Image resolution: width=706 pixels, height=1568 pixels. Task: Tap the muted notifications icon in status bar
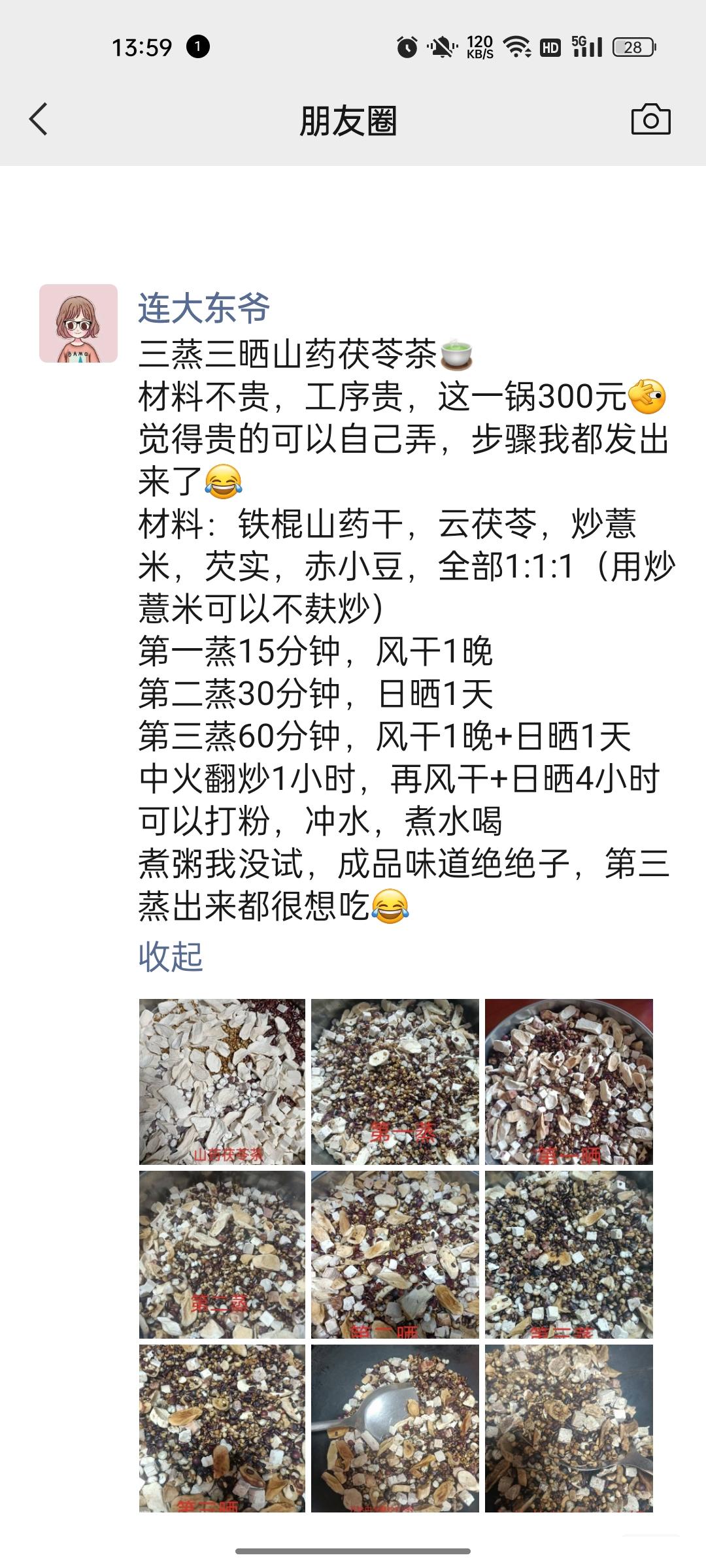tap(439, 47)
